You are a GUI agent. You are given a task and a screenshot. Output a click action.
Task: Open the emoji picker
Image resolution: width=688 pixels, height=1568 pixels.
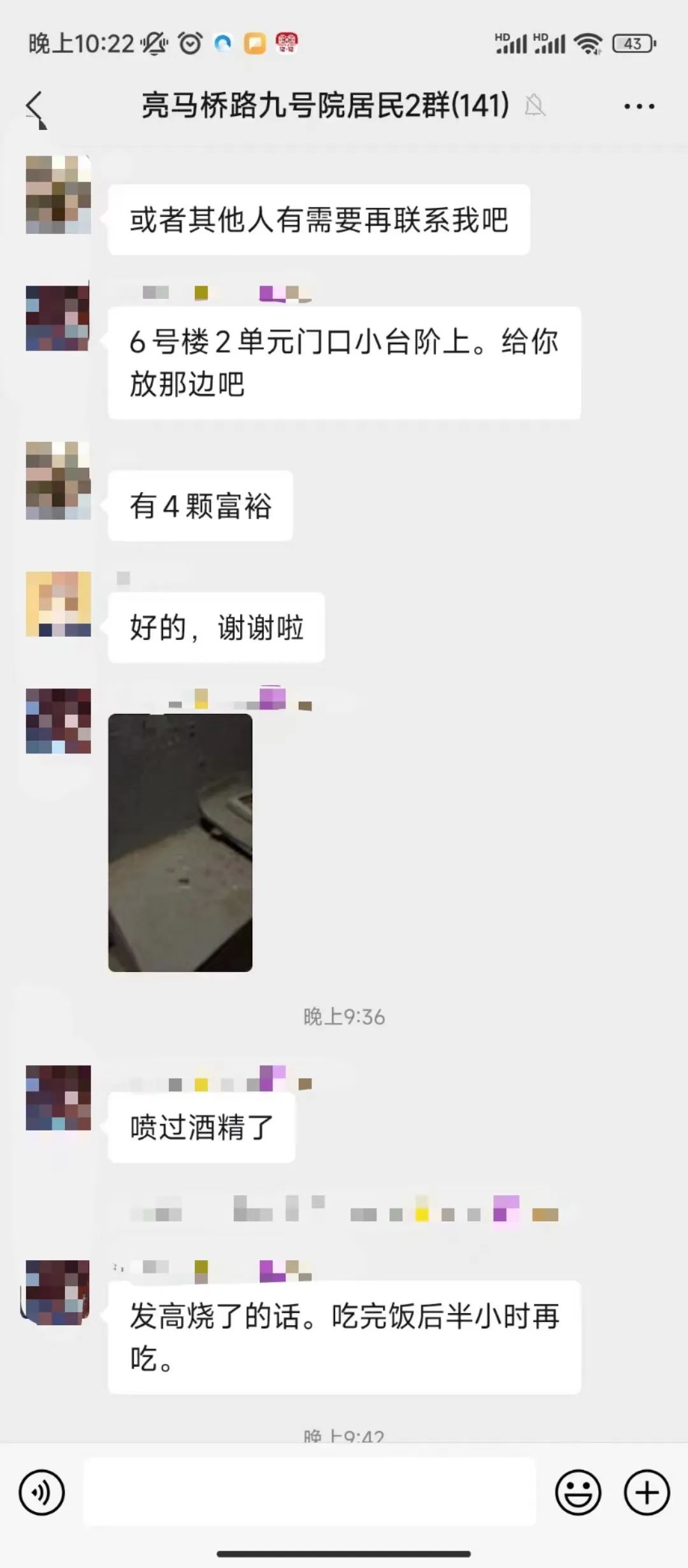click(x=578, y=1492)
